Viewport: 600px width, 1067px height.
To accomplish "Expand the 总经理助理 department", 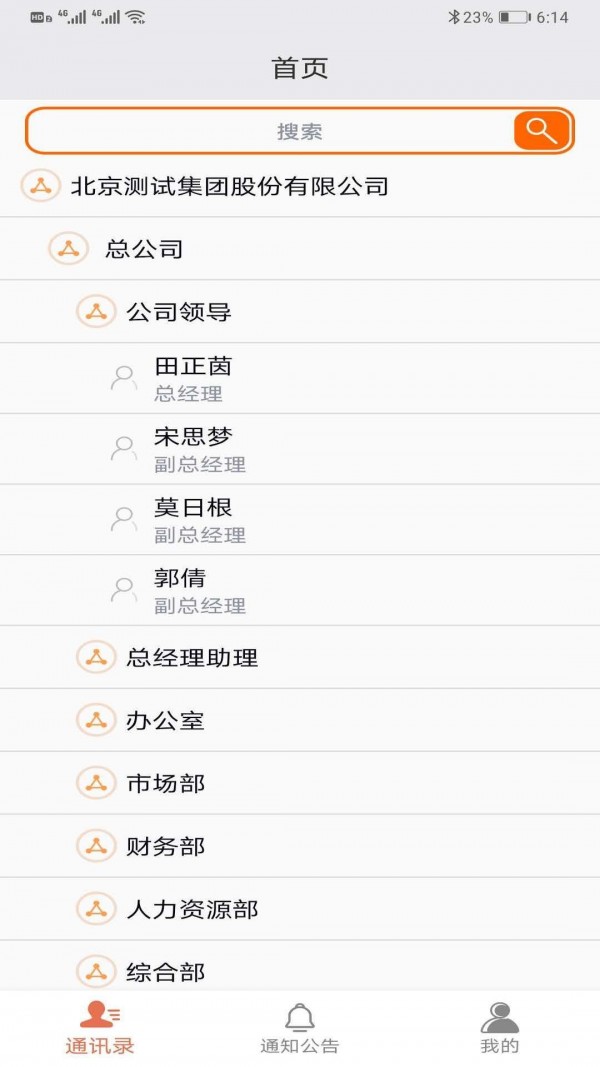I will 191,657.
